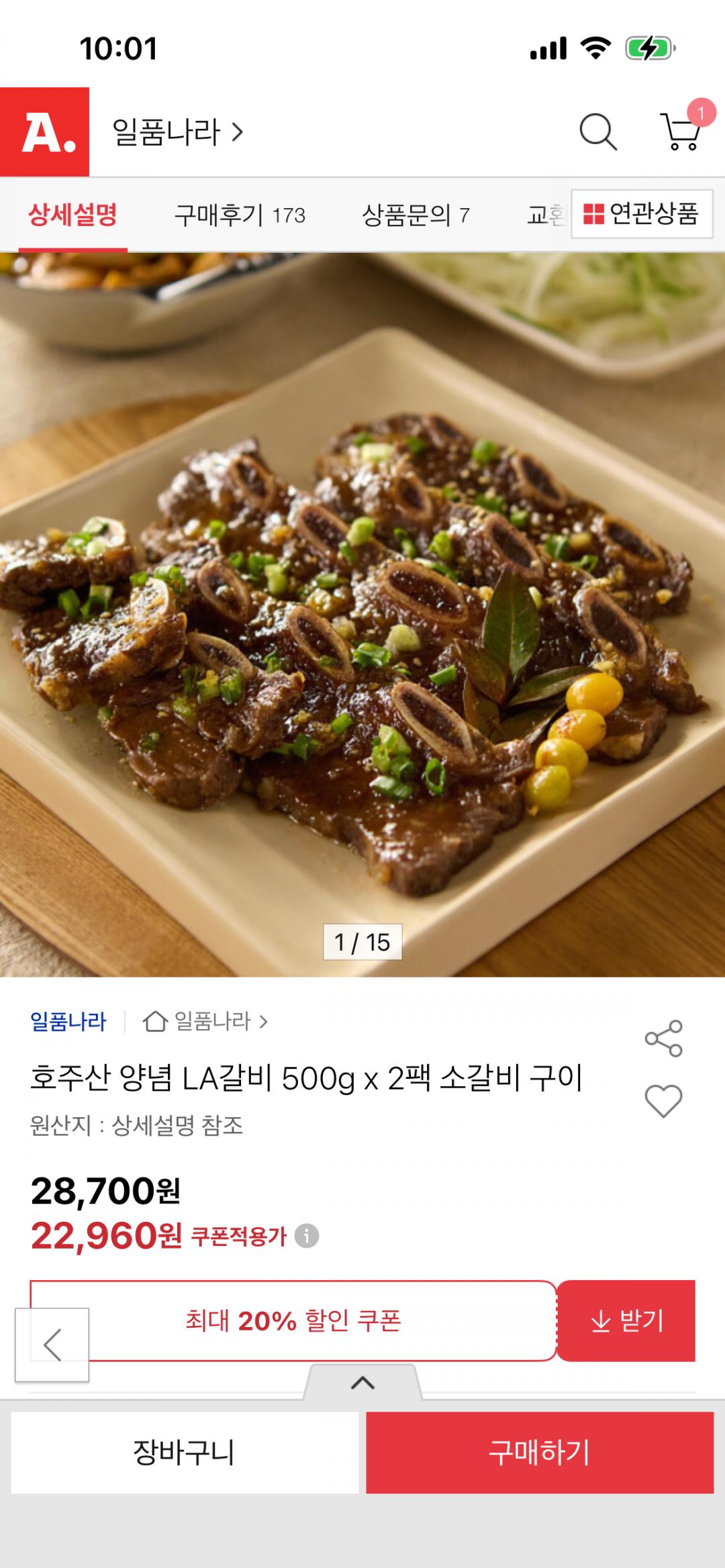The image size is (725, 1568).
Task: Switch to the 상품문의 tab
Action: 416,215
